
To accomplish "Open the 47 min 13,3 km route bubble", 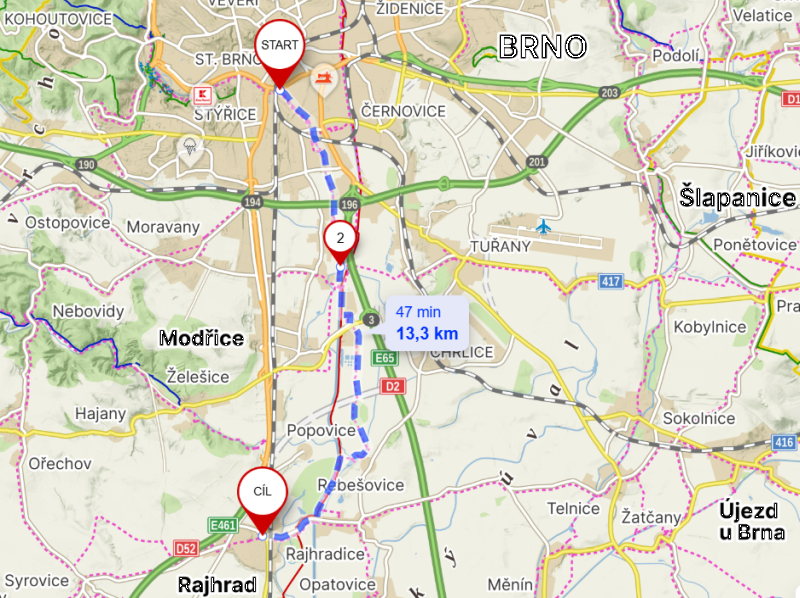I will (426, 322).
